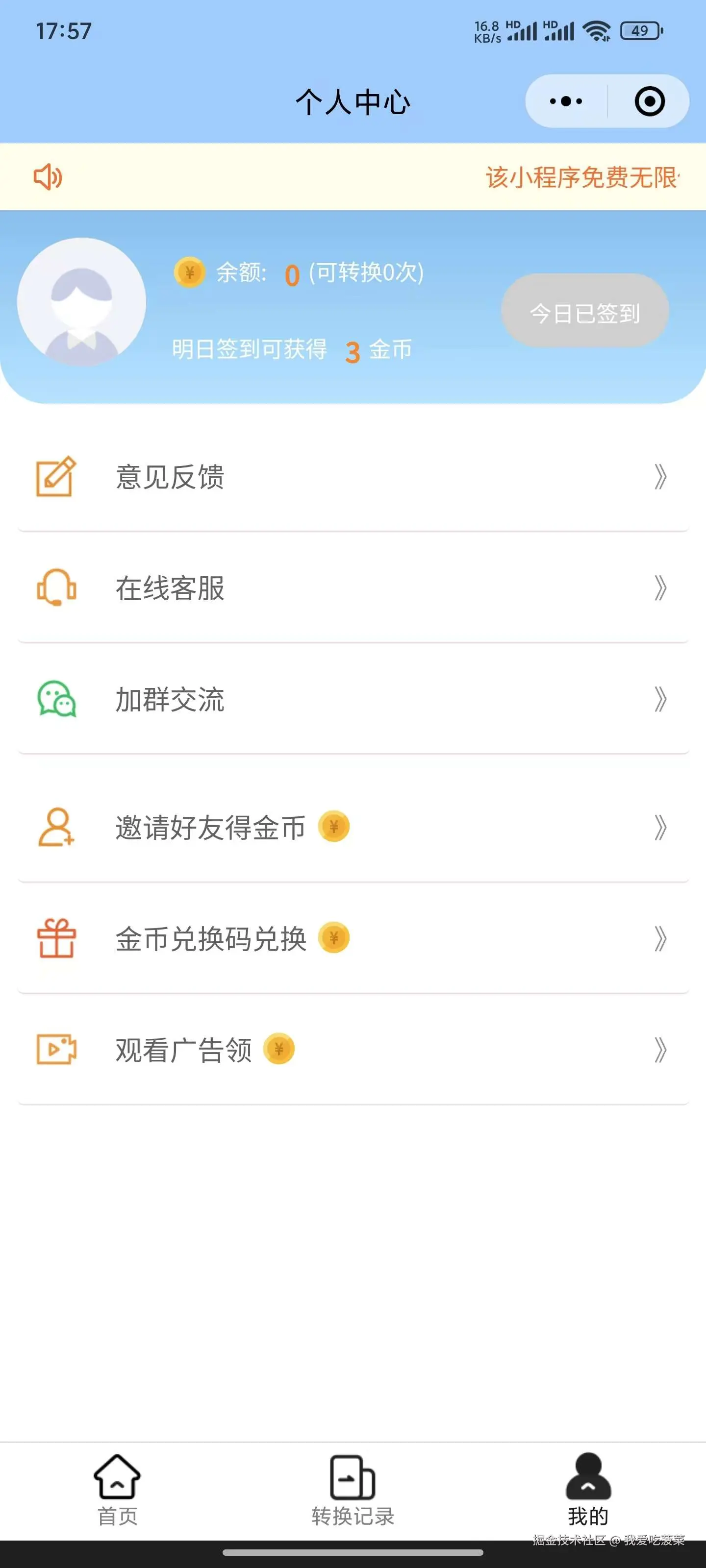Close the mini program via the circle icon
The height and width of the screenshot is (1568, 706).
[649, 101]
